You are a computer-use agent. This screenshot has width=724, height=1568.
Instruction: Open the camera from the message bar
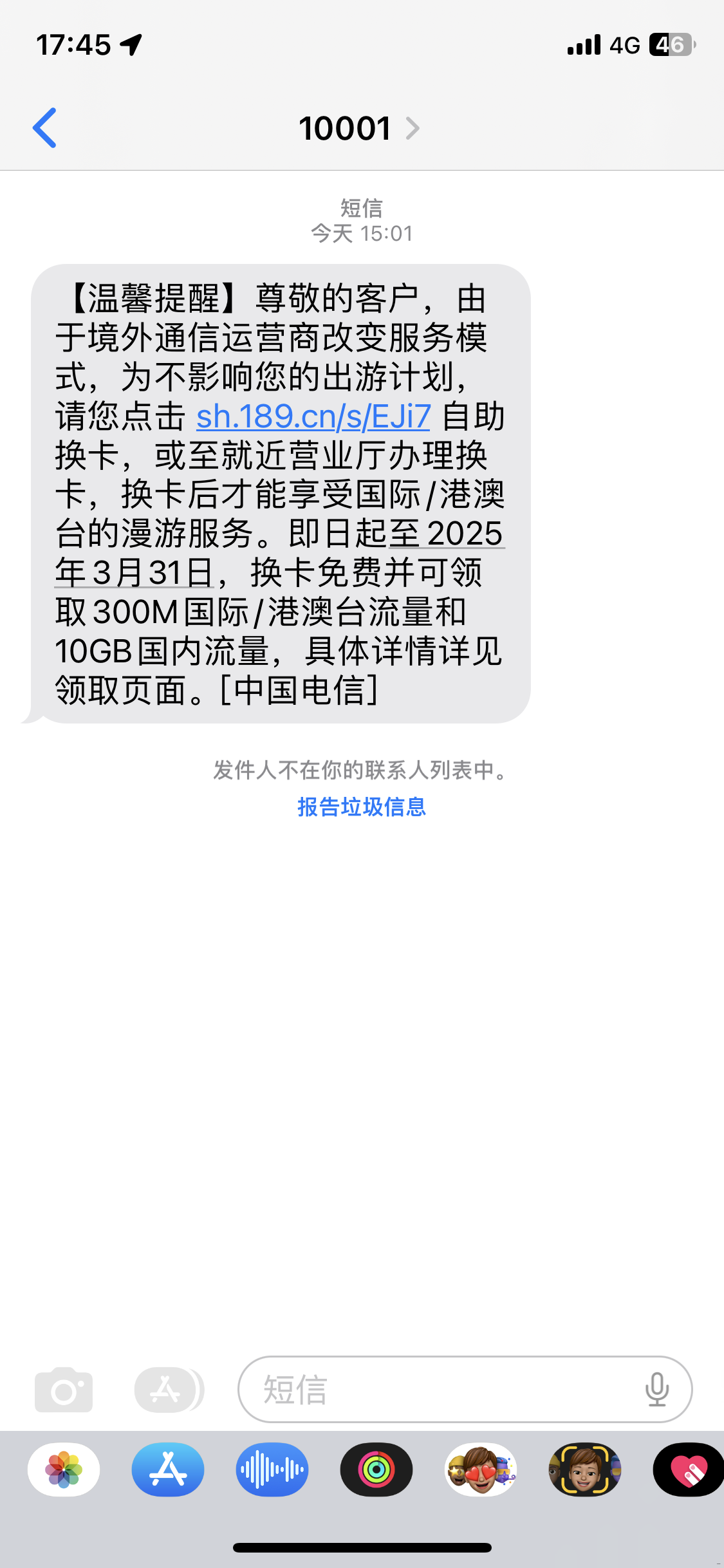[x=64, y=1390]
